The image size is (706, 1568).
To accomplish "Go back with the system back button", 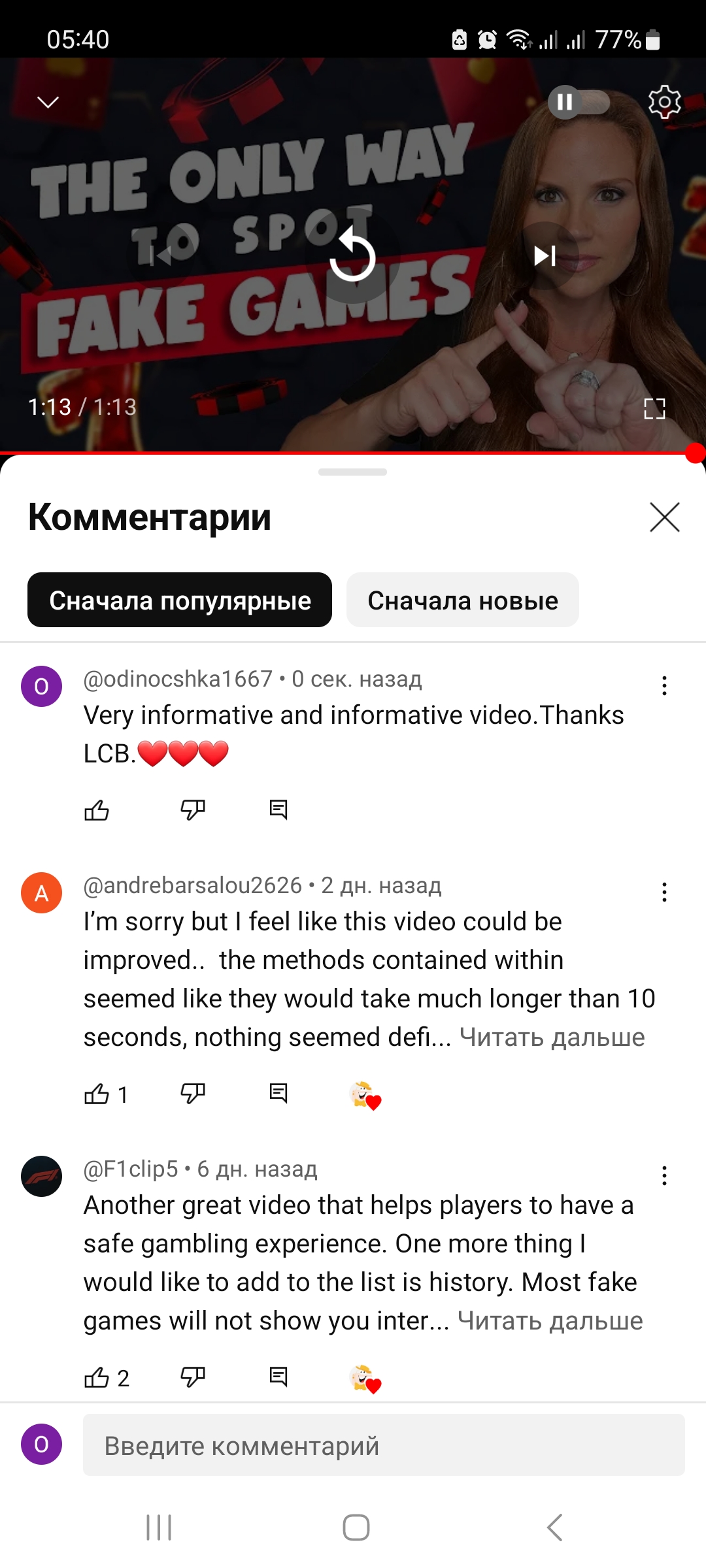I will click(x=554, y=1527).
